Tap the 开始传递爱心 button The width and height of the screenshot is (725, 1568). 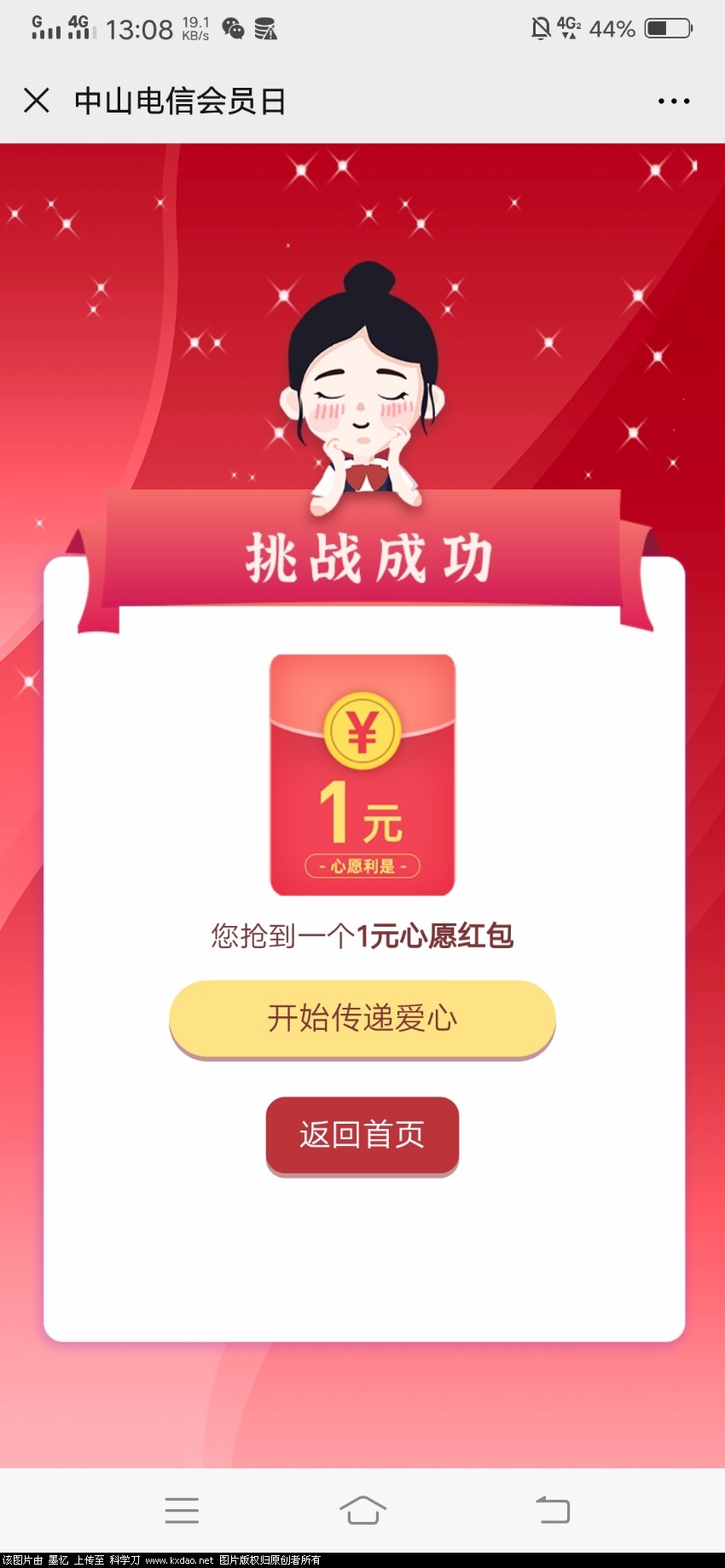click(x=362, y=1018)
